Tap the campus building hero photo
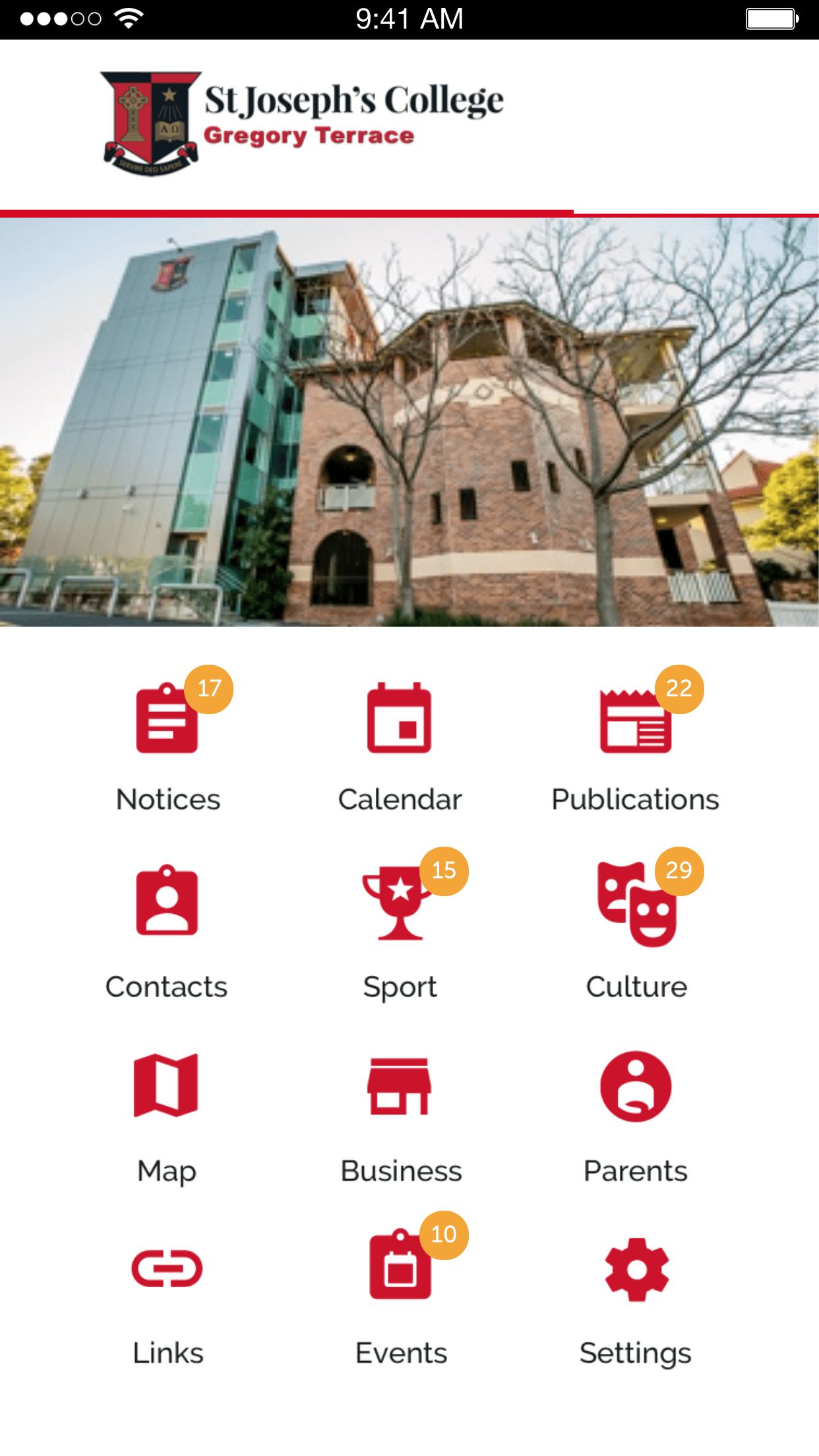The height and width of the screenshot is (1456, 819). tap(409, 425)
